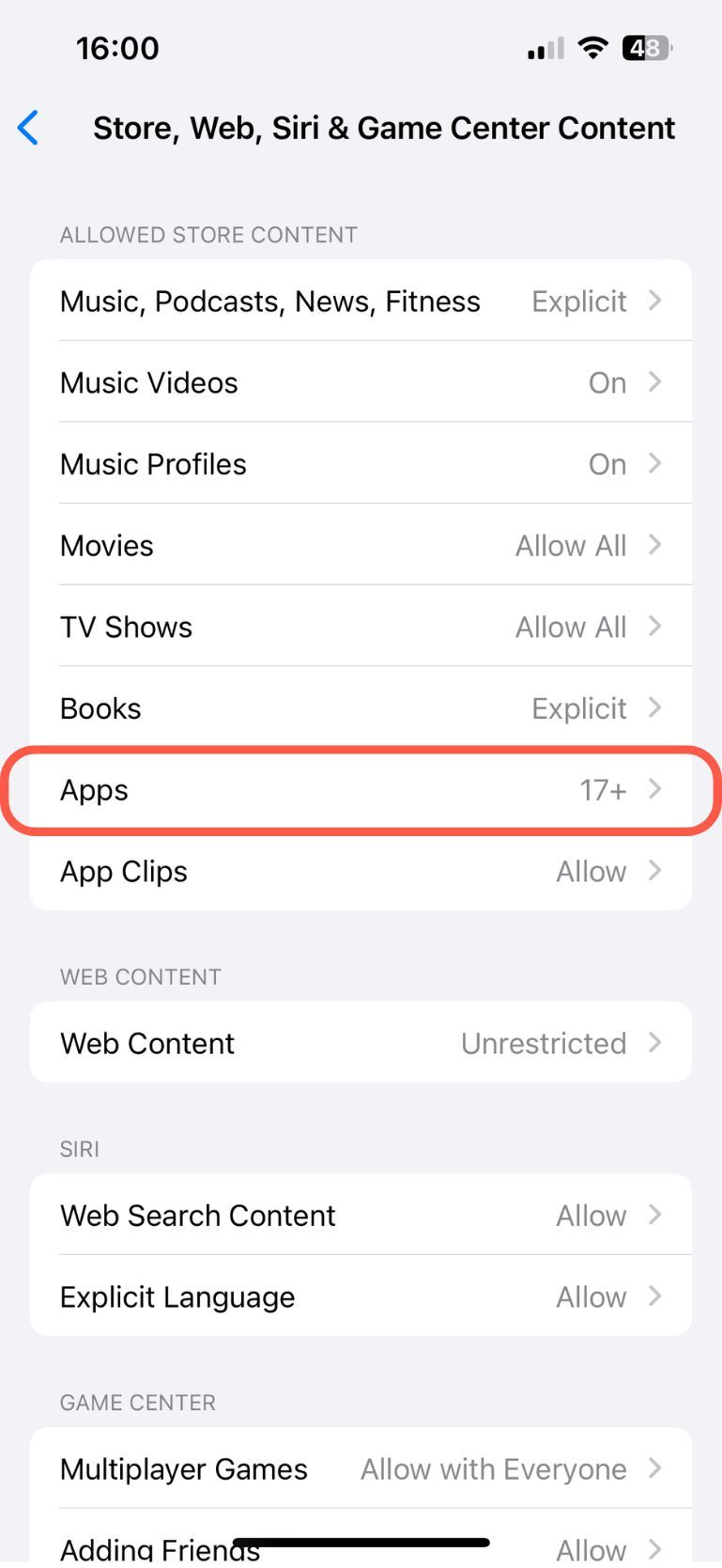
Task: Open the Multiplayer Games setting
Action: 361,1469
